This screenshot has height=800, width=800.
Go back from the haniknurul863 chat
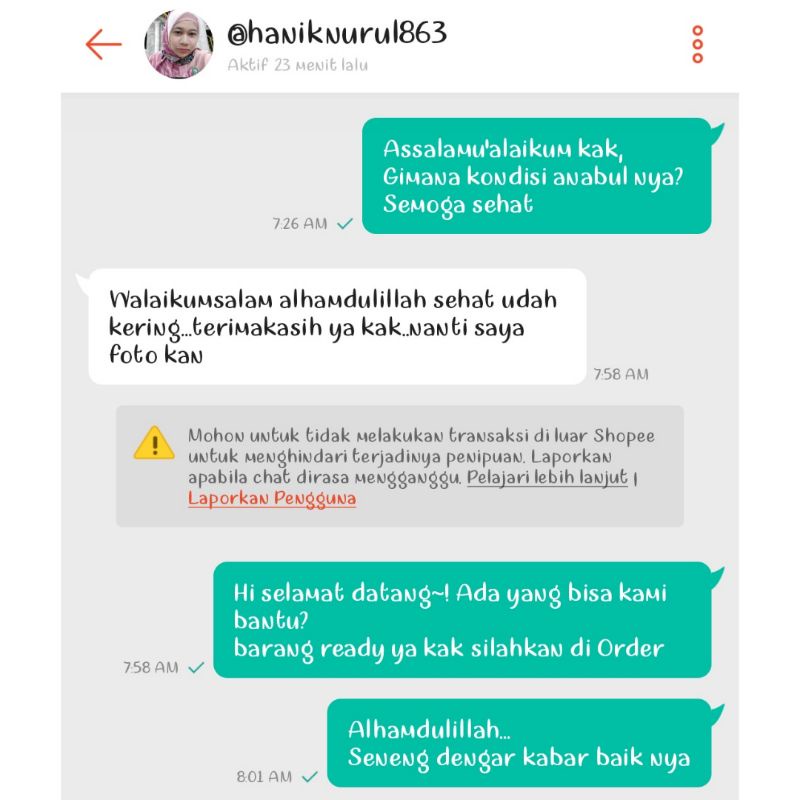pyautogui.click(x=103, y=45)
